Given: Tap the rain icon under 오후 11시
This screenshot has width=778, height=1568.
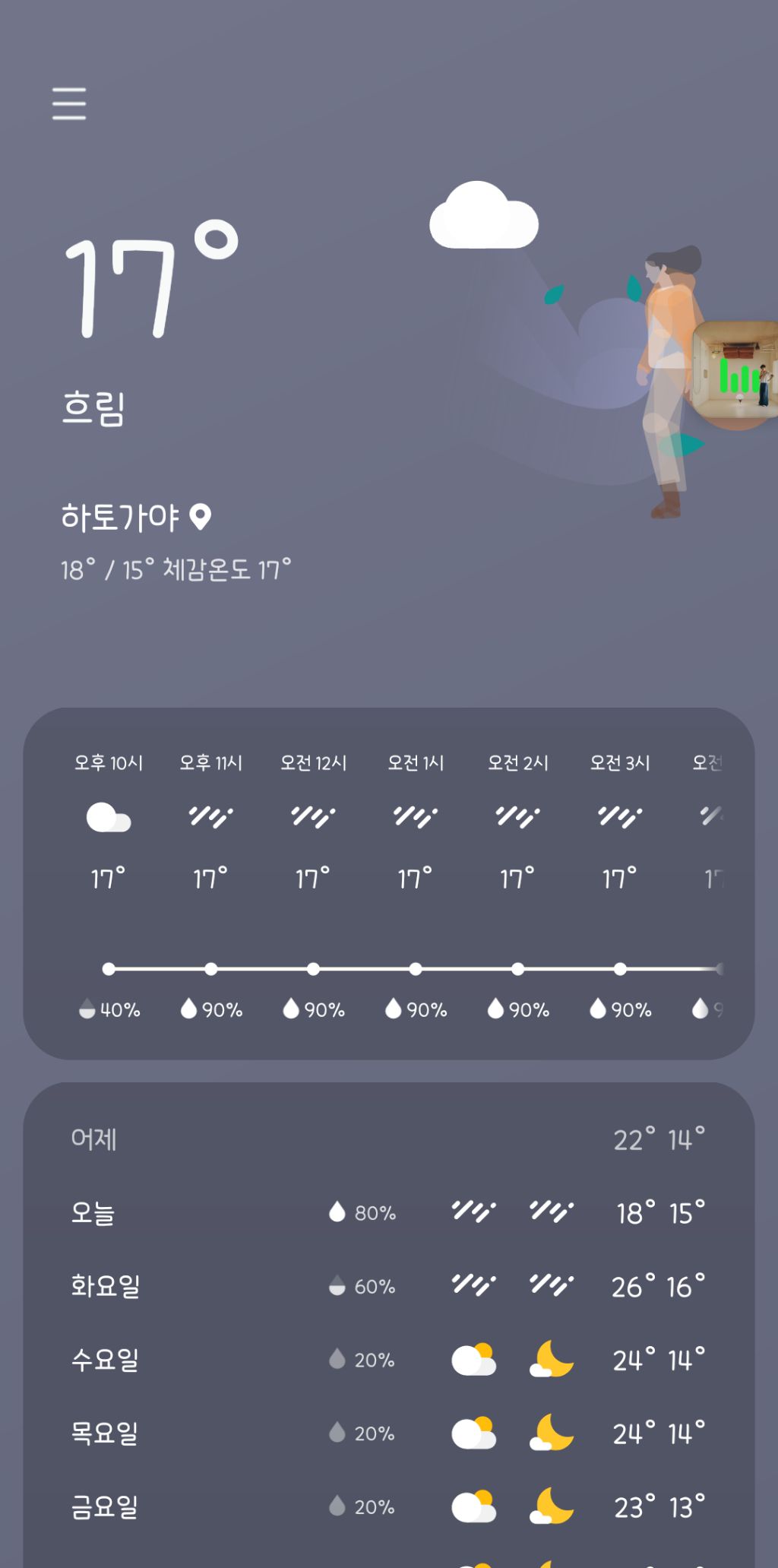Looking at the screenshot, I should click(210, 815).
